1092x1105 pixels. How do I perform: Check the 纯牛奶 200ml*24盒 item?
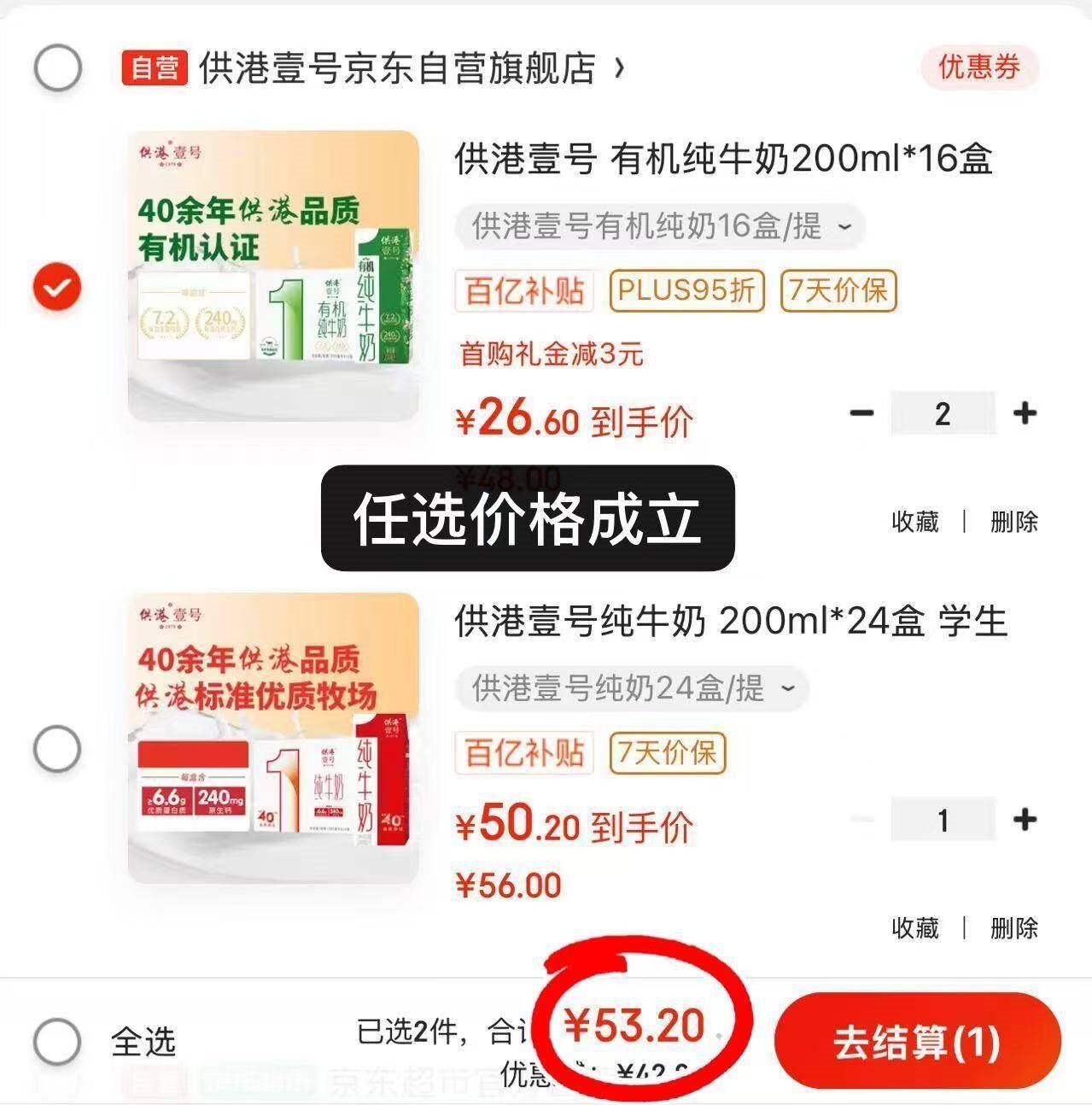coord(57,749)
